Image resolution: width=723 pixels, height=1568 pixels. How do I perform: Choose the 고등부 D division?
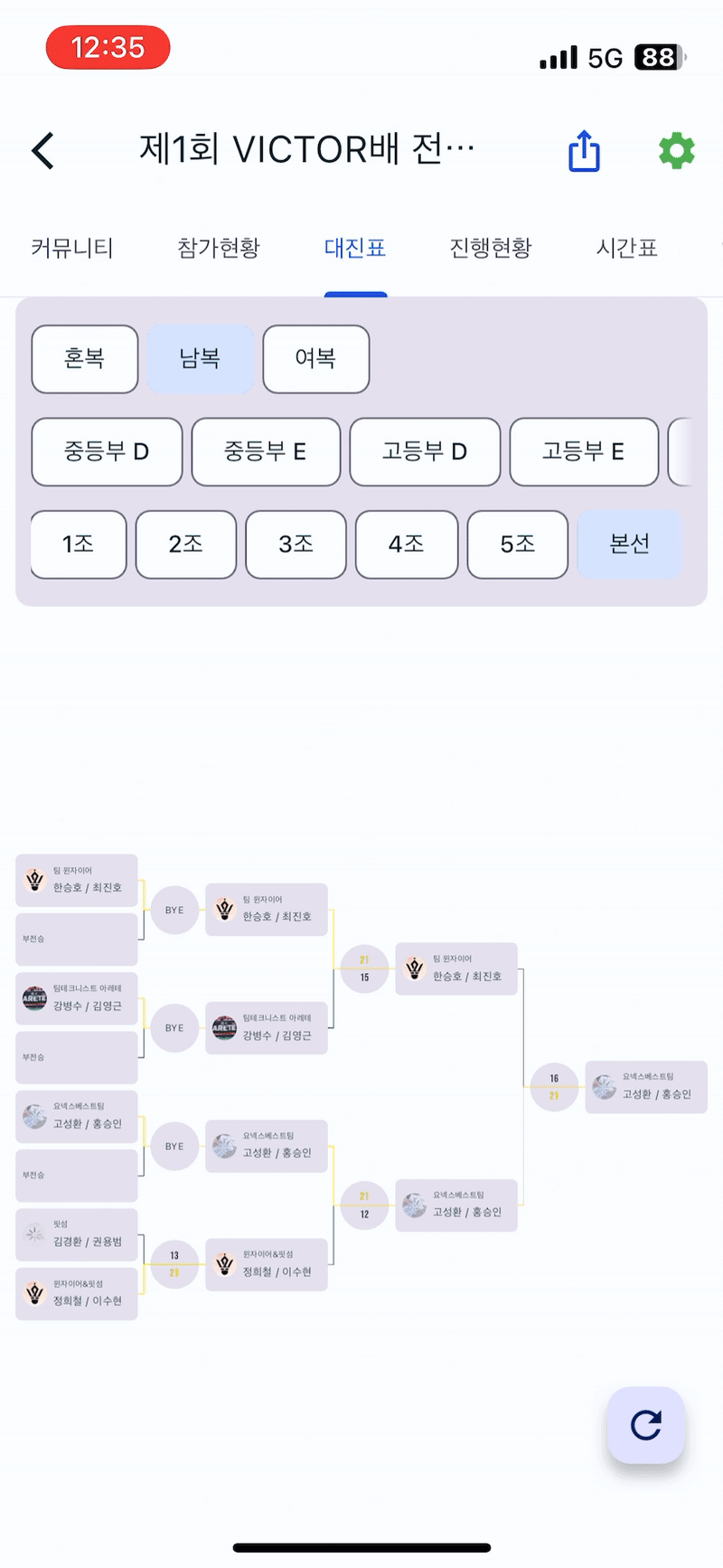coord(425,451)
